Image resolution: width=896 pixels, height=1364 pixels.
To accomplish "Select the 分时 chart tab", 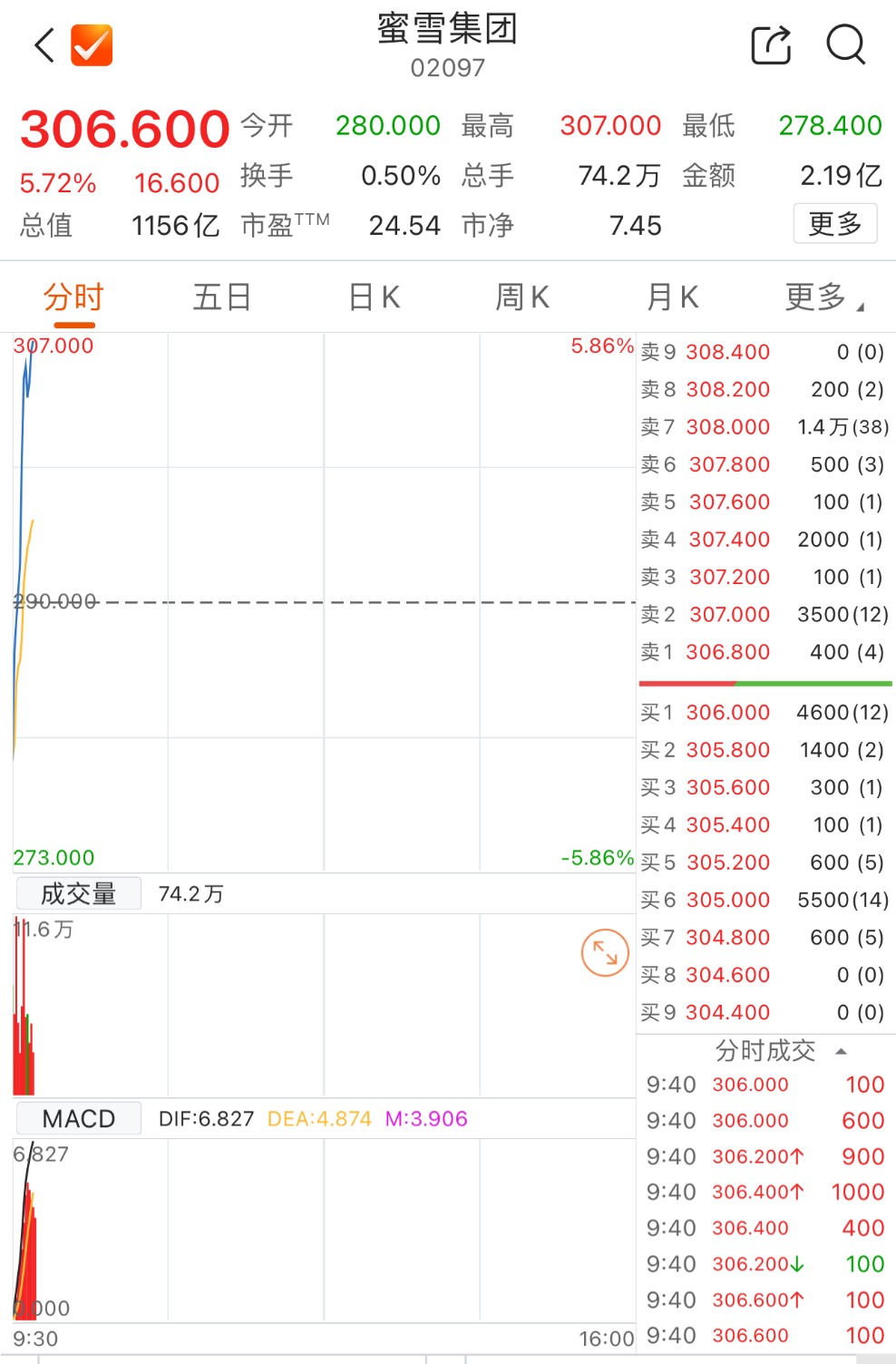I will [x=73, y=297].
